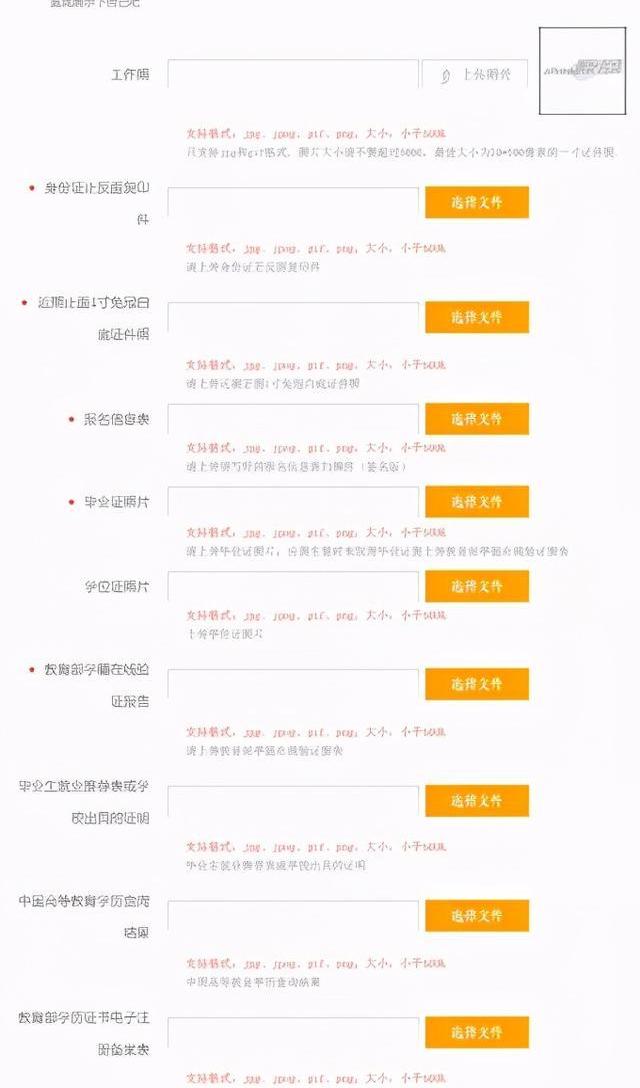Screen dimensions: 640x1088
Task: Choose file for 近期正面1寸免冠白底证件照
Action: pyautogui.click(x=476, y=317)
